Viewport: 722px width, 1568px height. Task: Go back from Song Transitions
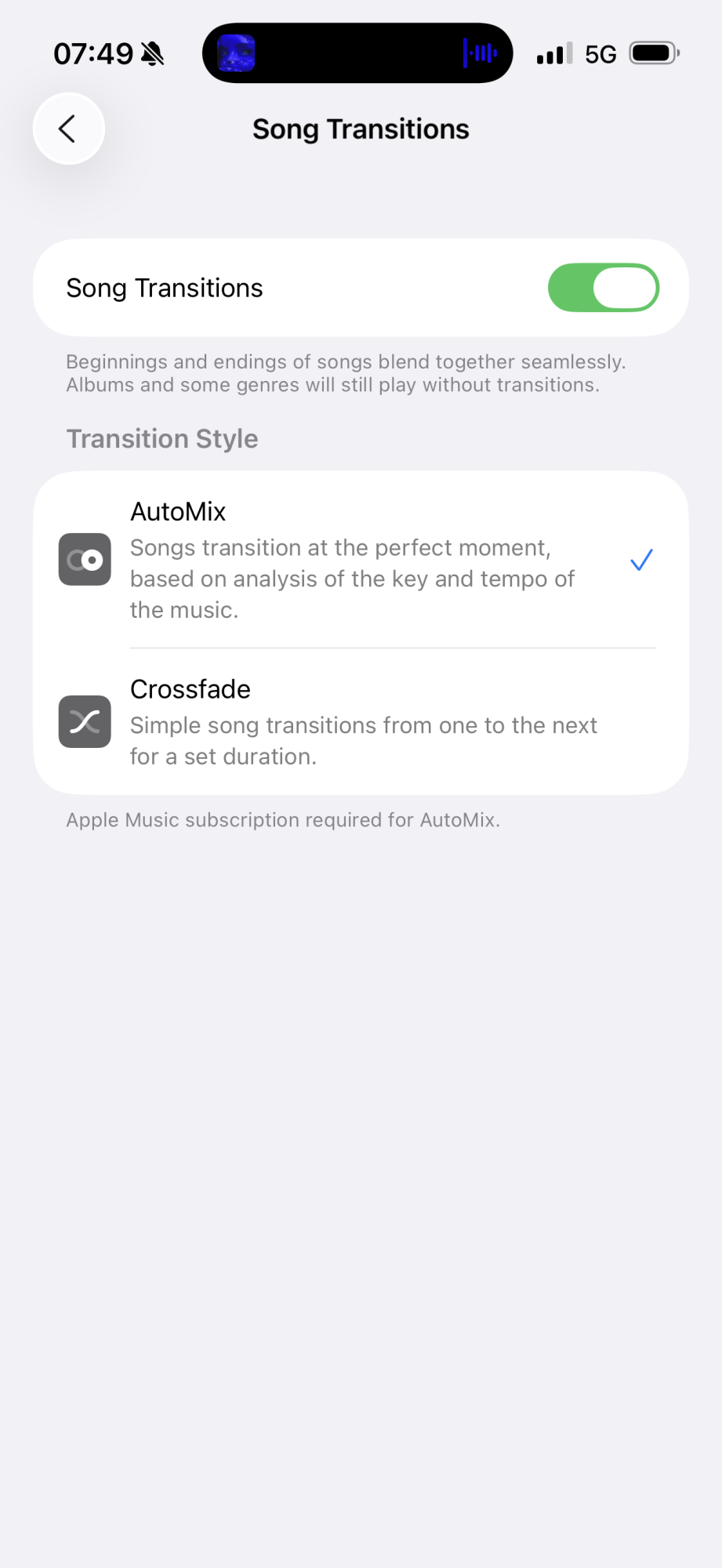(x=69, y=129)
